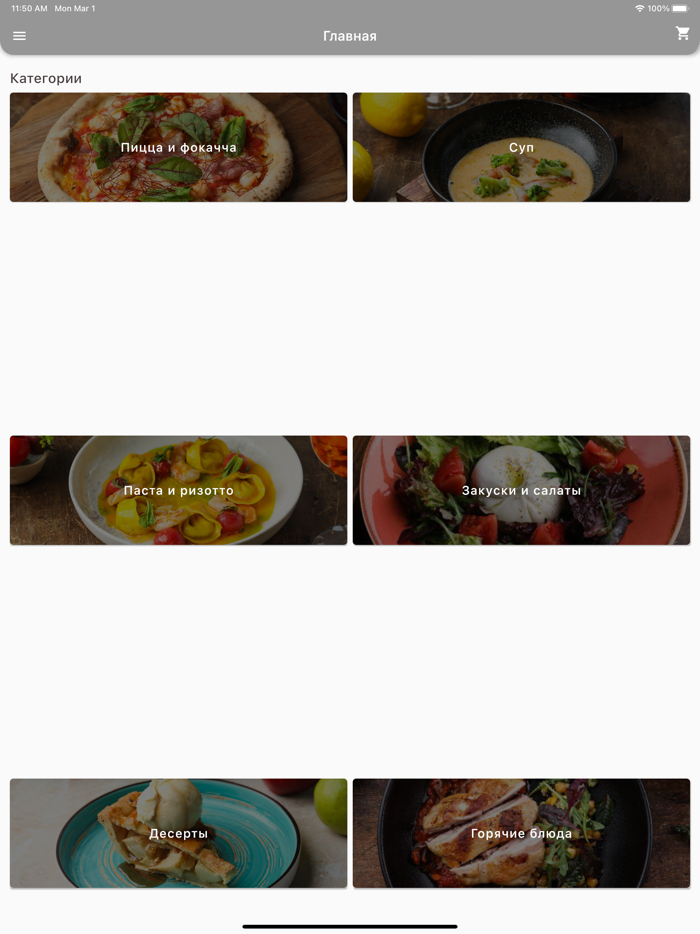Select the Паста и ризотто category
This screenshot has height=934, width=700.
178,490
